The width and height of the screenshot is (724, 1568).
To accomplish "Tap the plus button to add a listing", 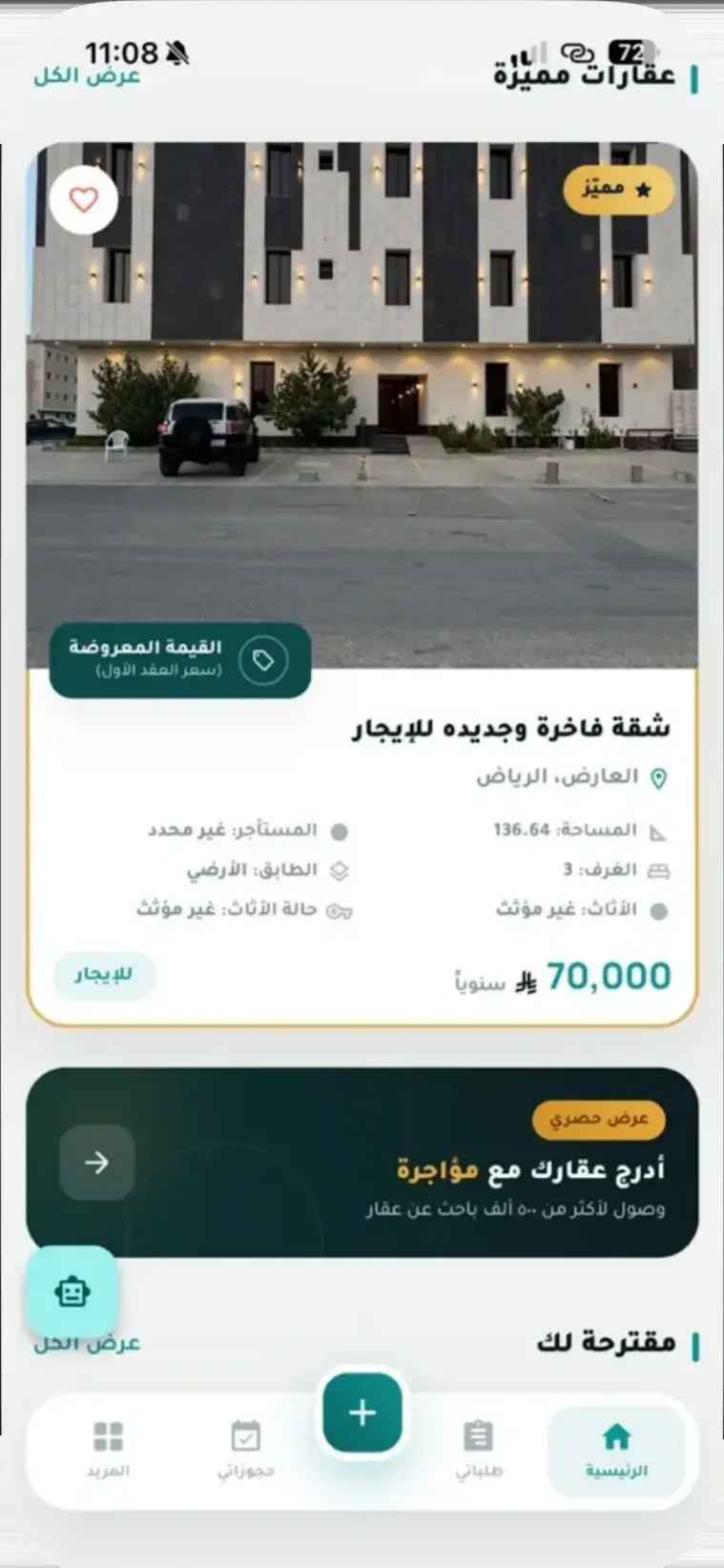I will pyautogui.click(x=362, y=1413).
